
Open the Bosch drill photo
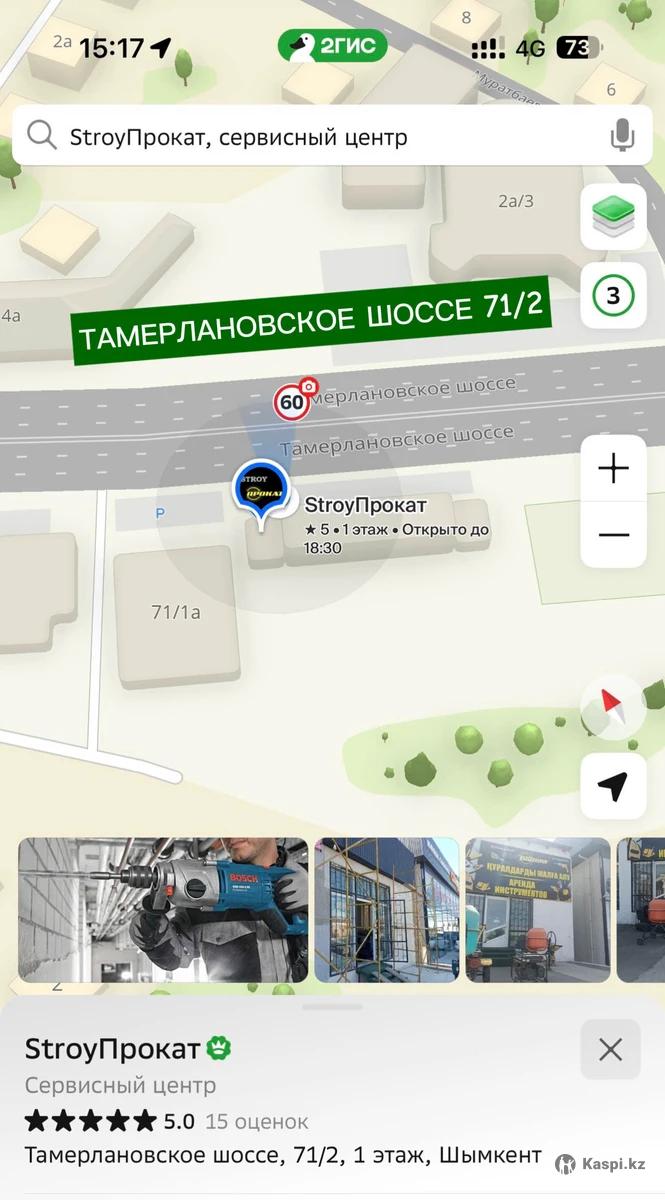point(162,909)
